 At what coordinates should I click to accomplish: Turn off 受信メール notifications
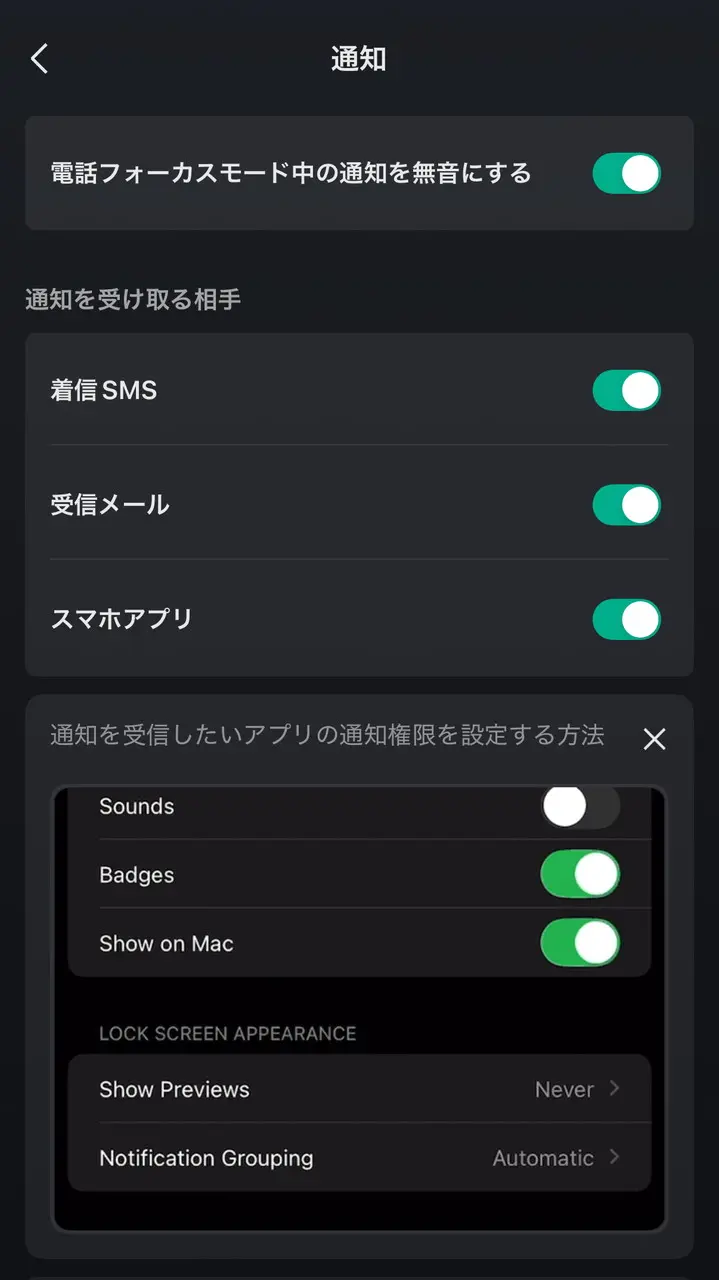tap(626, 505)
